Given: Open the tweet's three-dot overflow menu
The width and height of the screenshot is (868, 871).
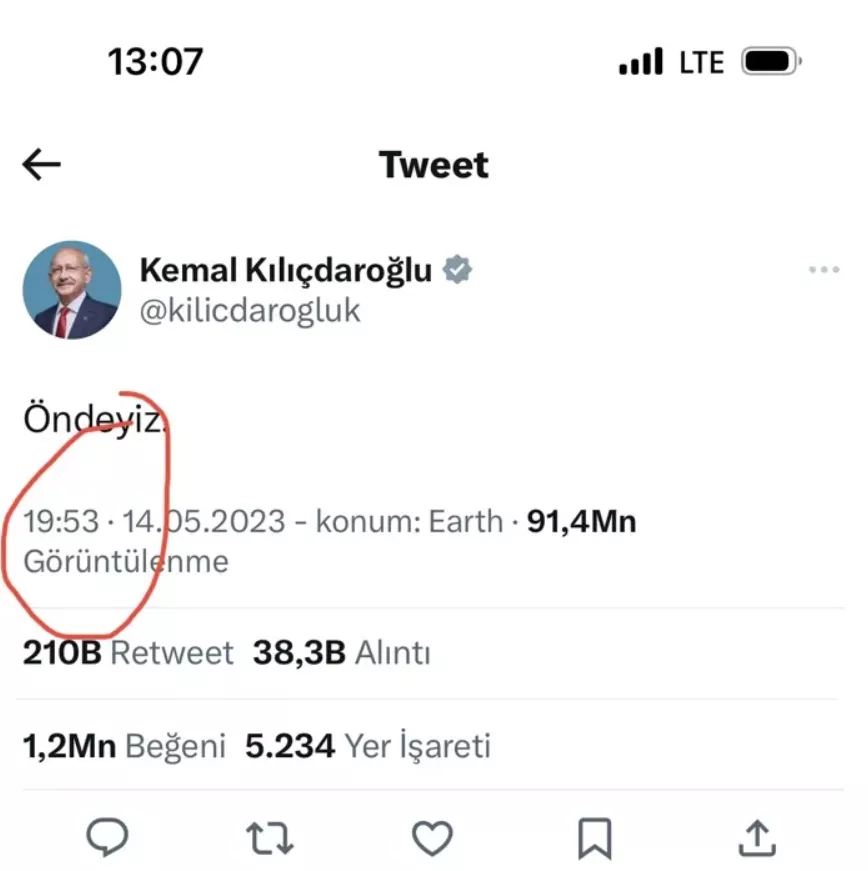Looking at the screenshot, I should click(x=824, y=271).
